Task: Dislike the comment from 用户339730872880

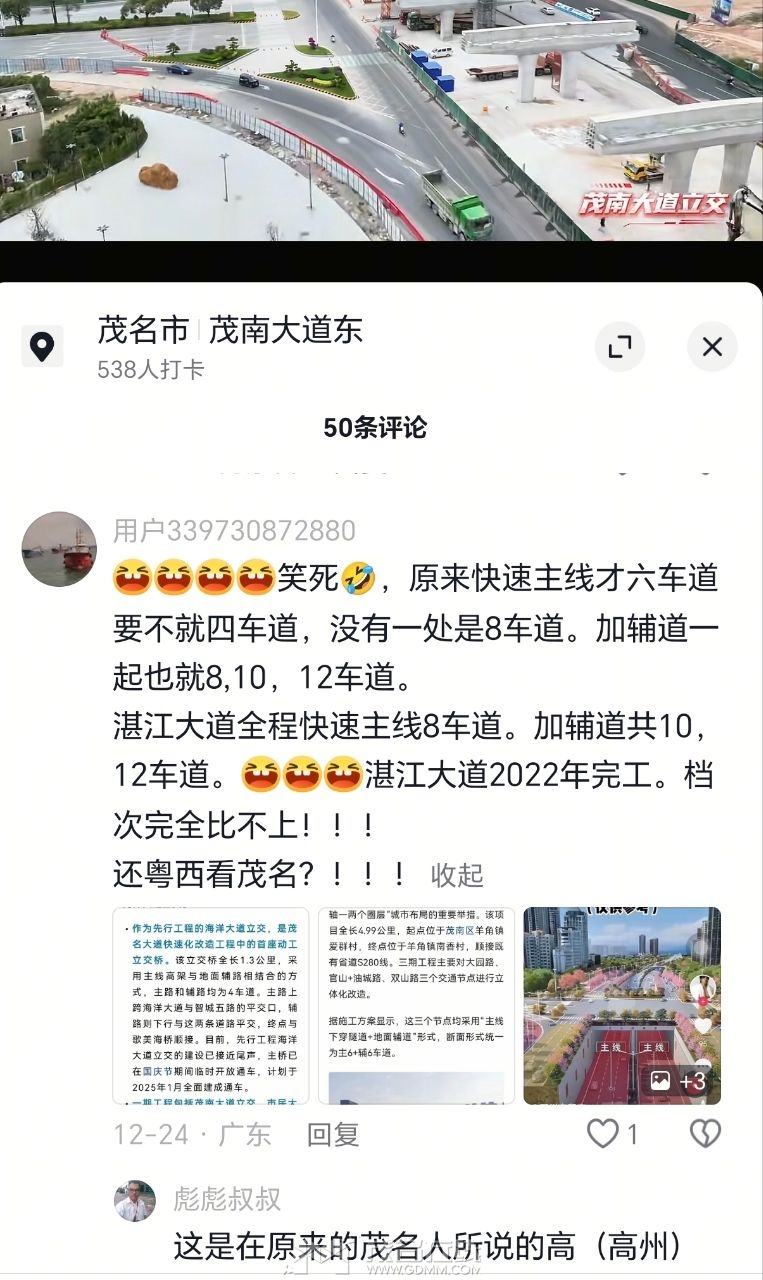Action: pos(705,1134)
